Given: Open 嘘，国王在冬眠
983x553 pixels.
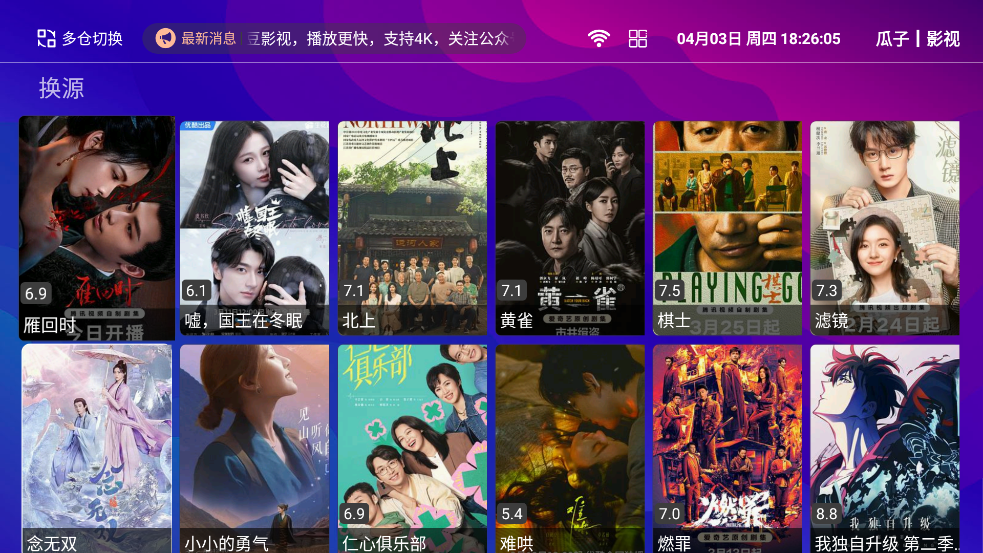Looking at the screenshot, I should (254, 228).
